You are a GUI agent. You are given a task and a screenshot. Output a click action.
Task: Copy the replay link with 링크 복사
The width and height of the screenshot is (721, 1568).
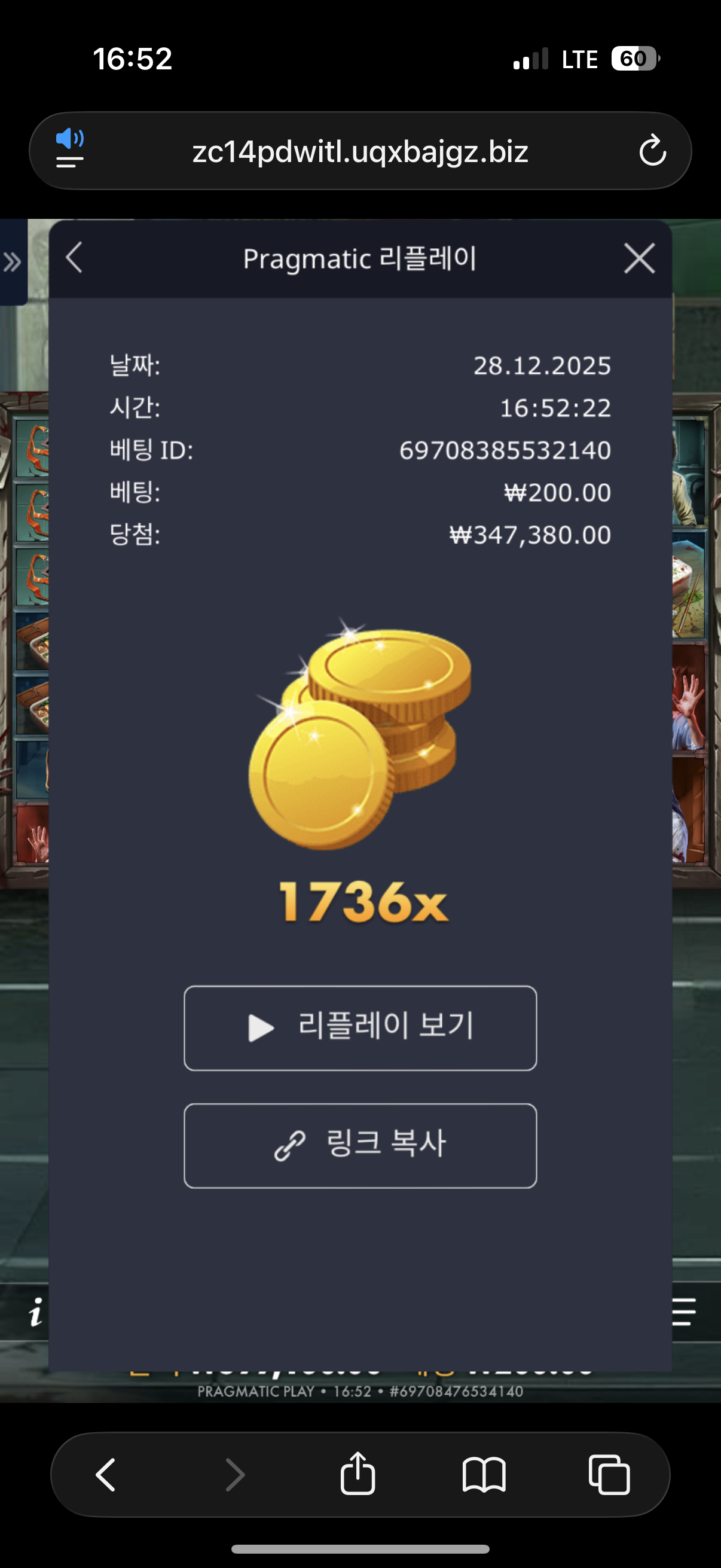[x=360, y=1145]
